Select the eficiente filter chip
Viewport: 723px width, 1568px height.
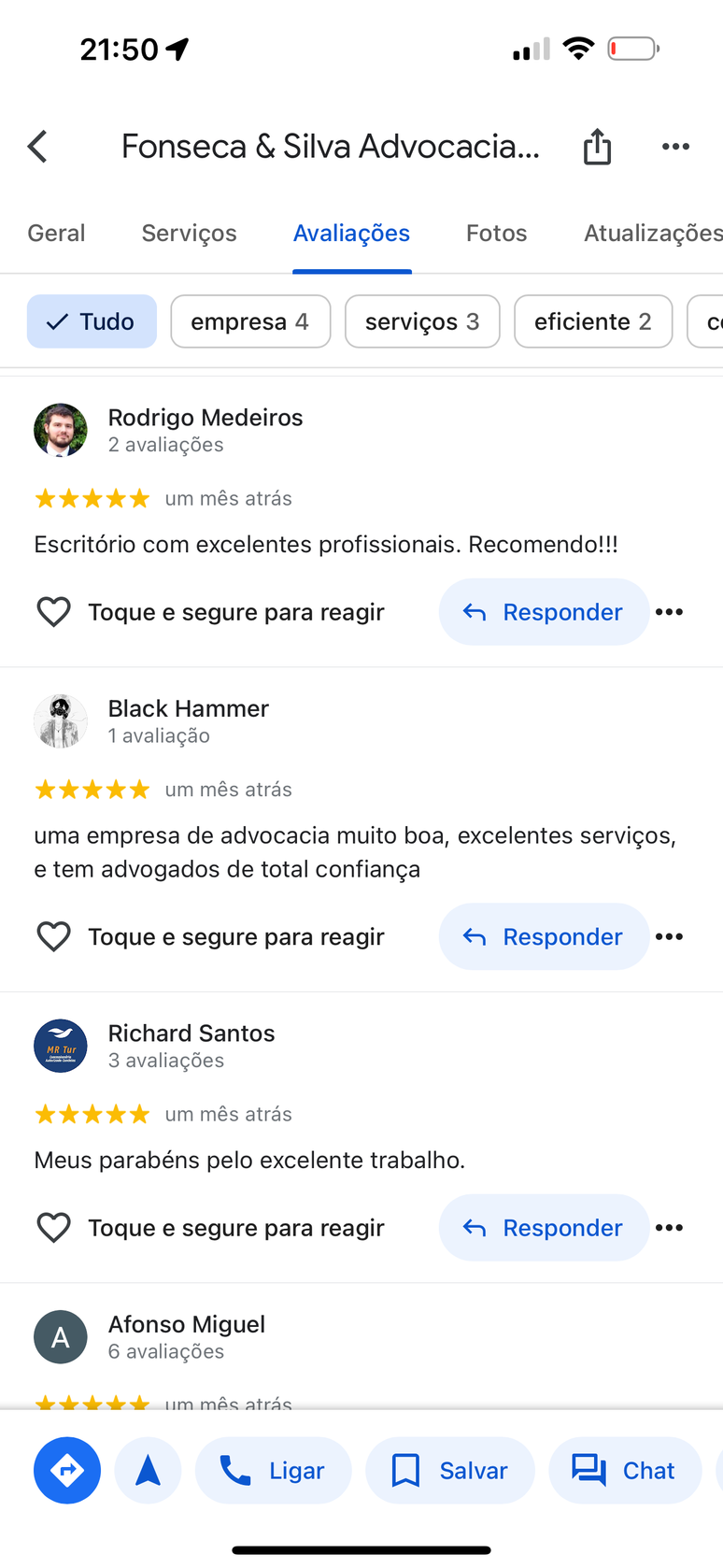pyautogui.click(x=593, y=321)
